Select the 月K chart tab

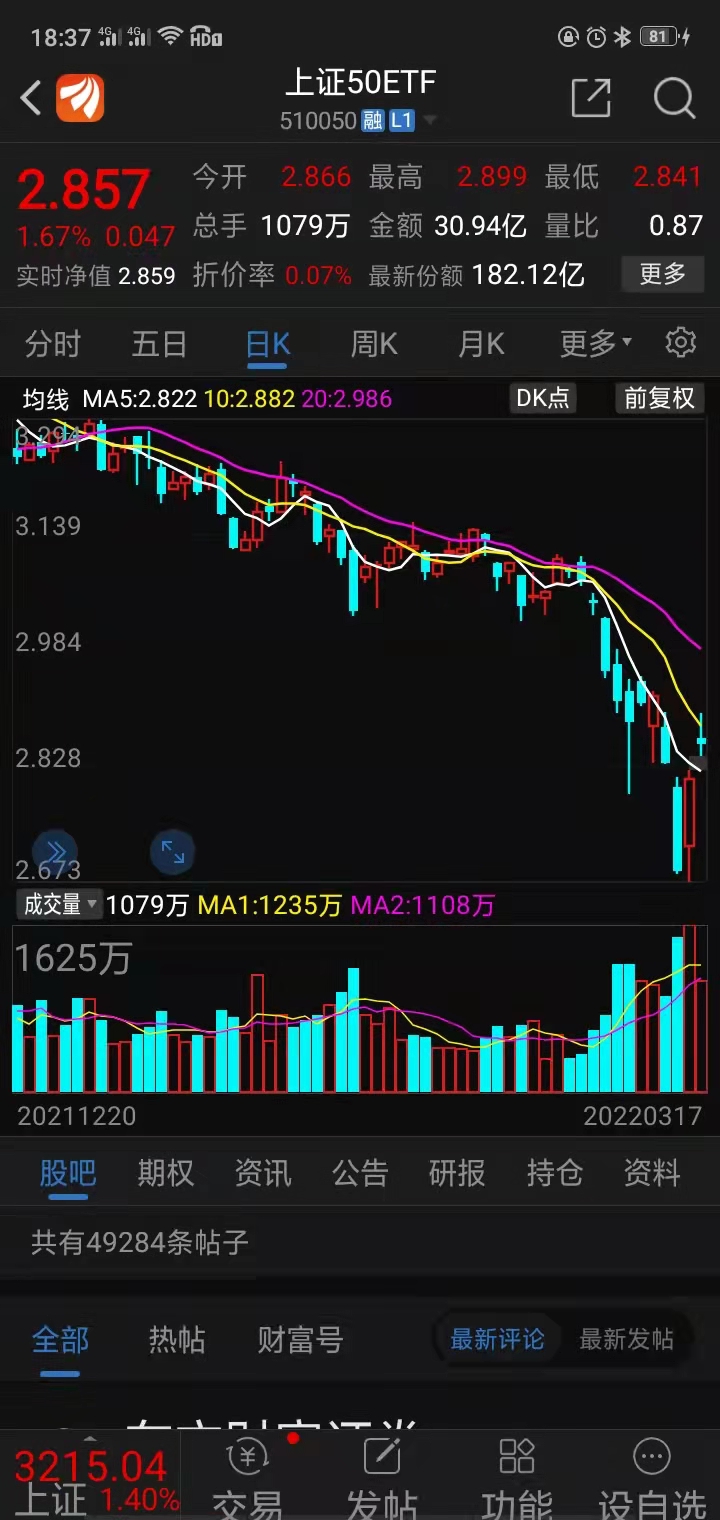coord(481,344)
